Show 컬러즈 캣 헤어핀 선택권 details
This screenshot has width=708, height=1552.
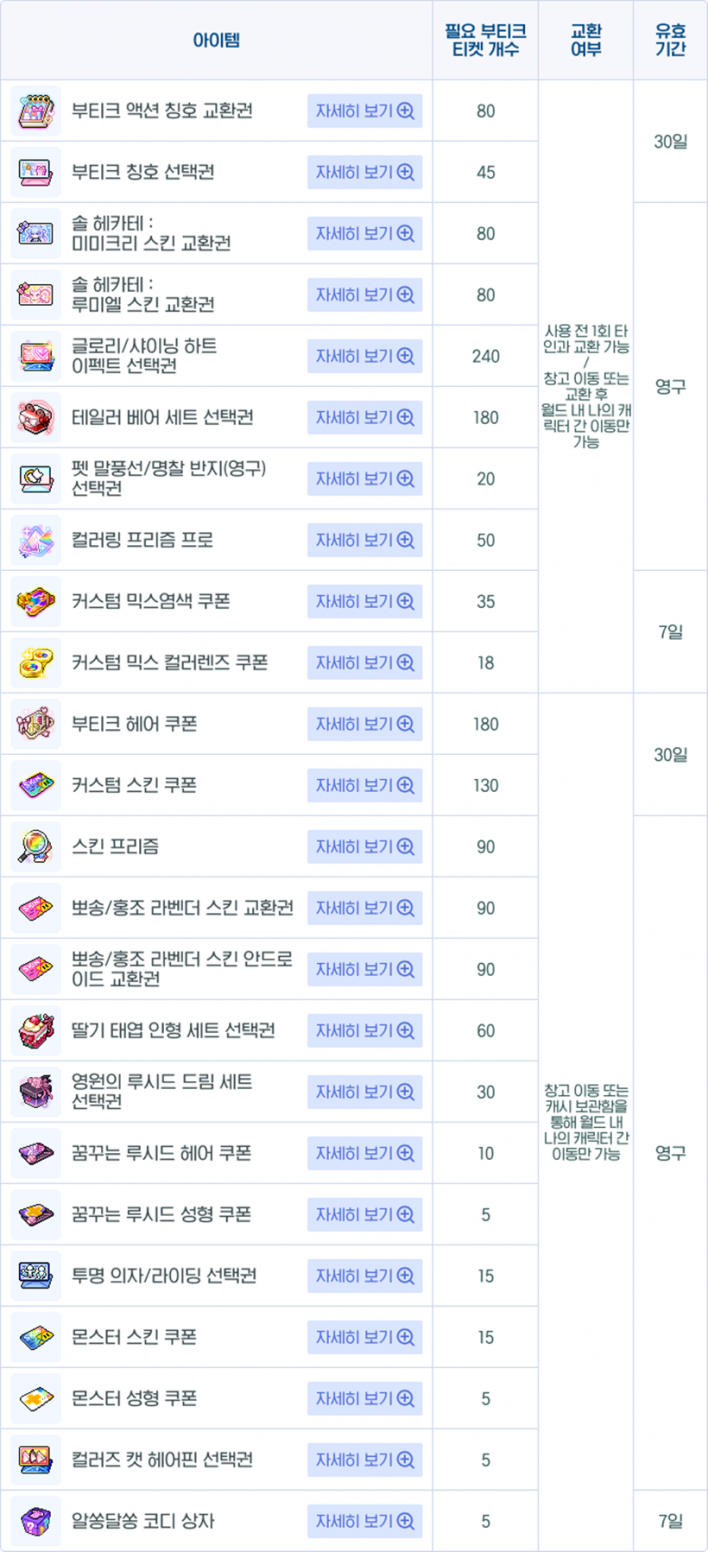pyautogui.click(x=365, y=1460)
